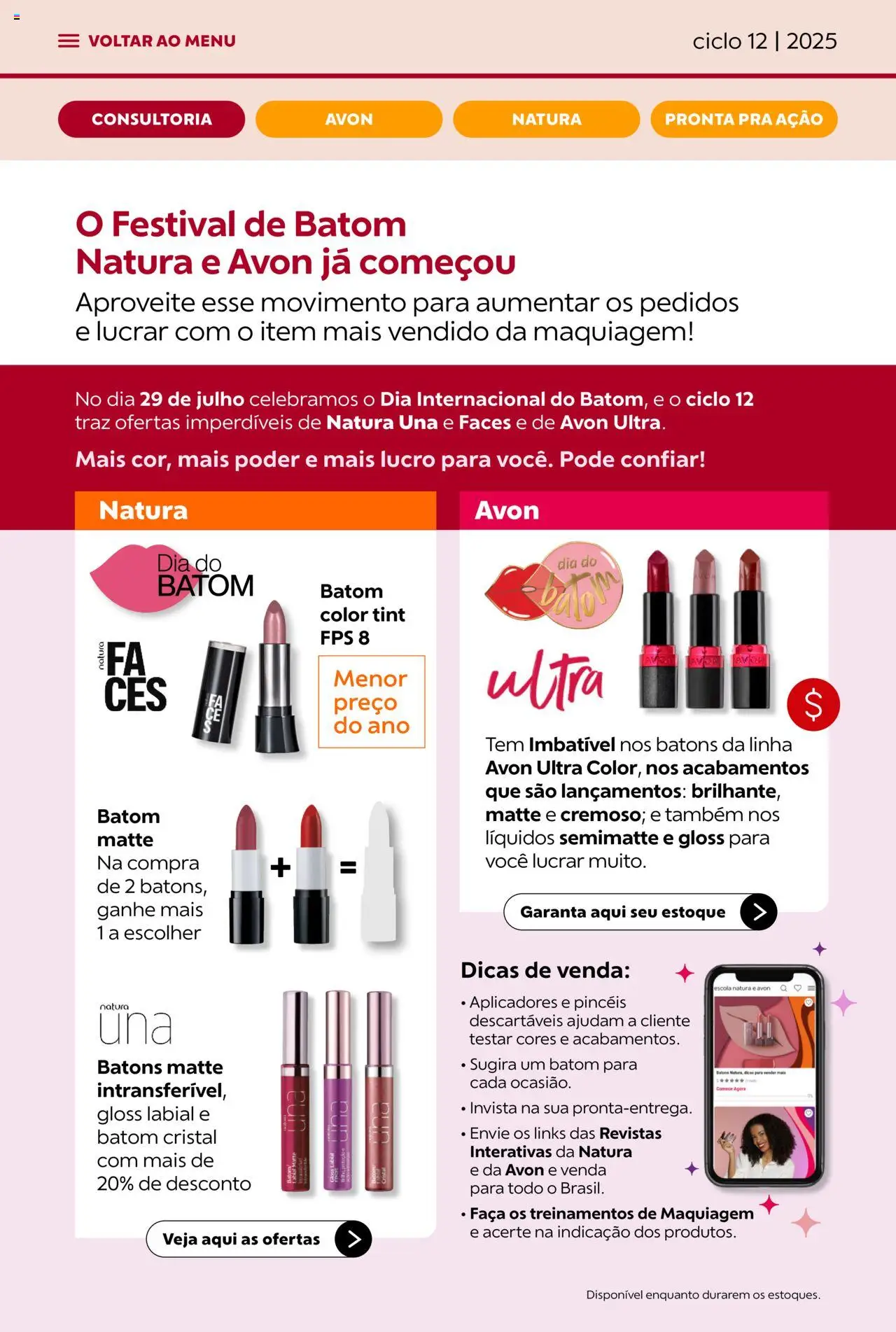Tap Garanta aqui seu estoque
This screenshot has height=1332, width=896.
640,912
